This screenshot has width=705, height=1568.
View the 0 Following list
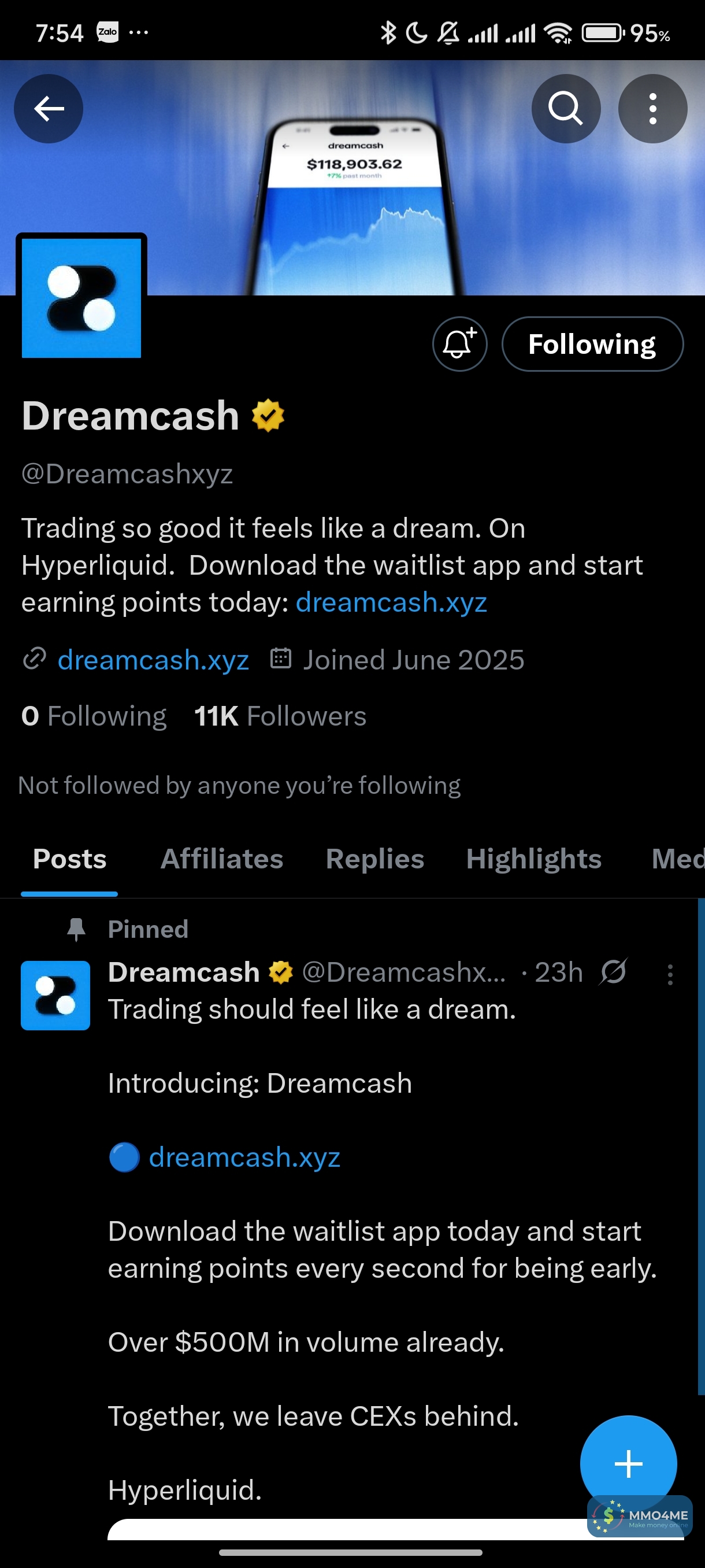pos(94,716)
